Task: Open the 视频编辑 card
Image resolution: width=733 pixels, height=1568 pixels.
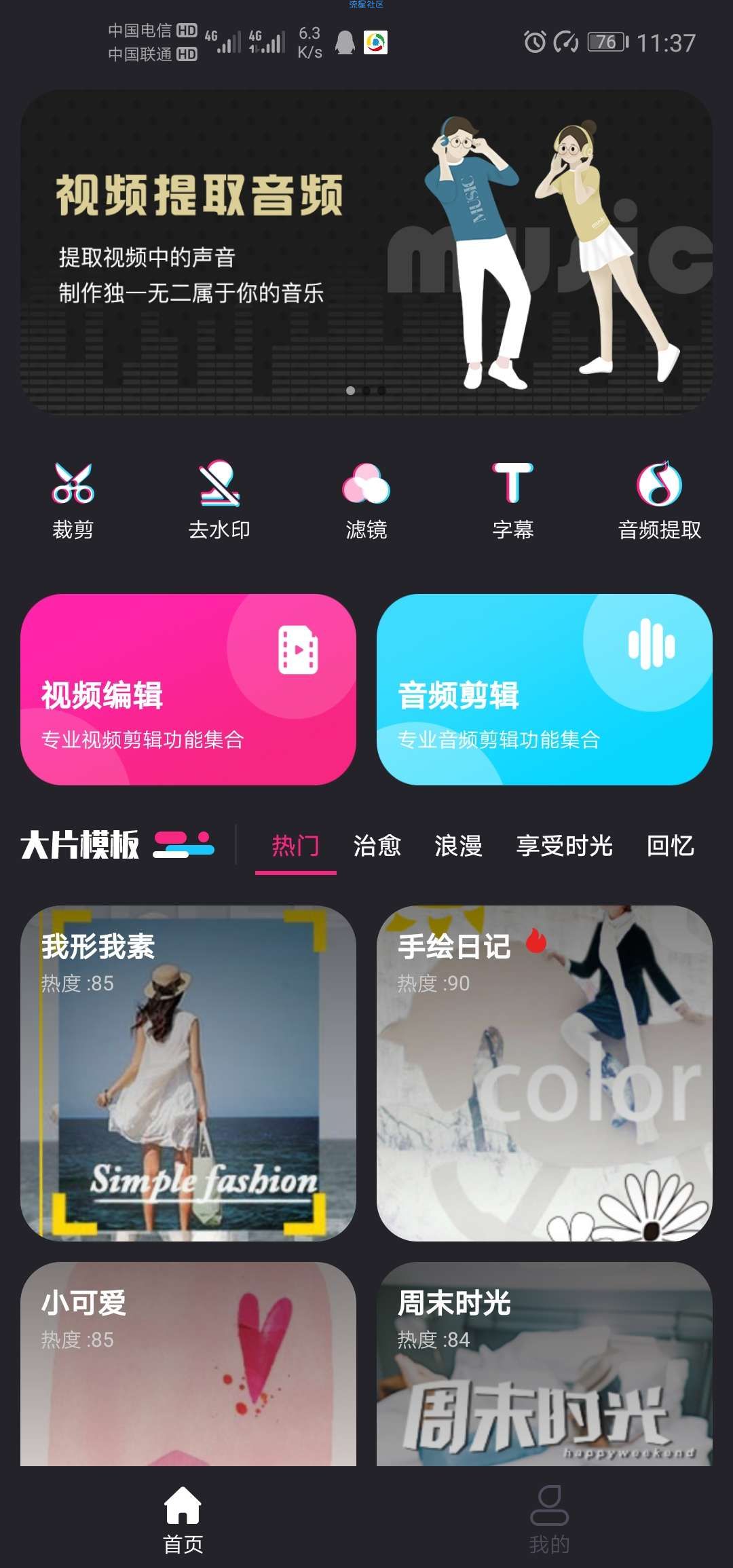Action: [x=188, y=689]
